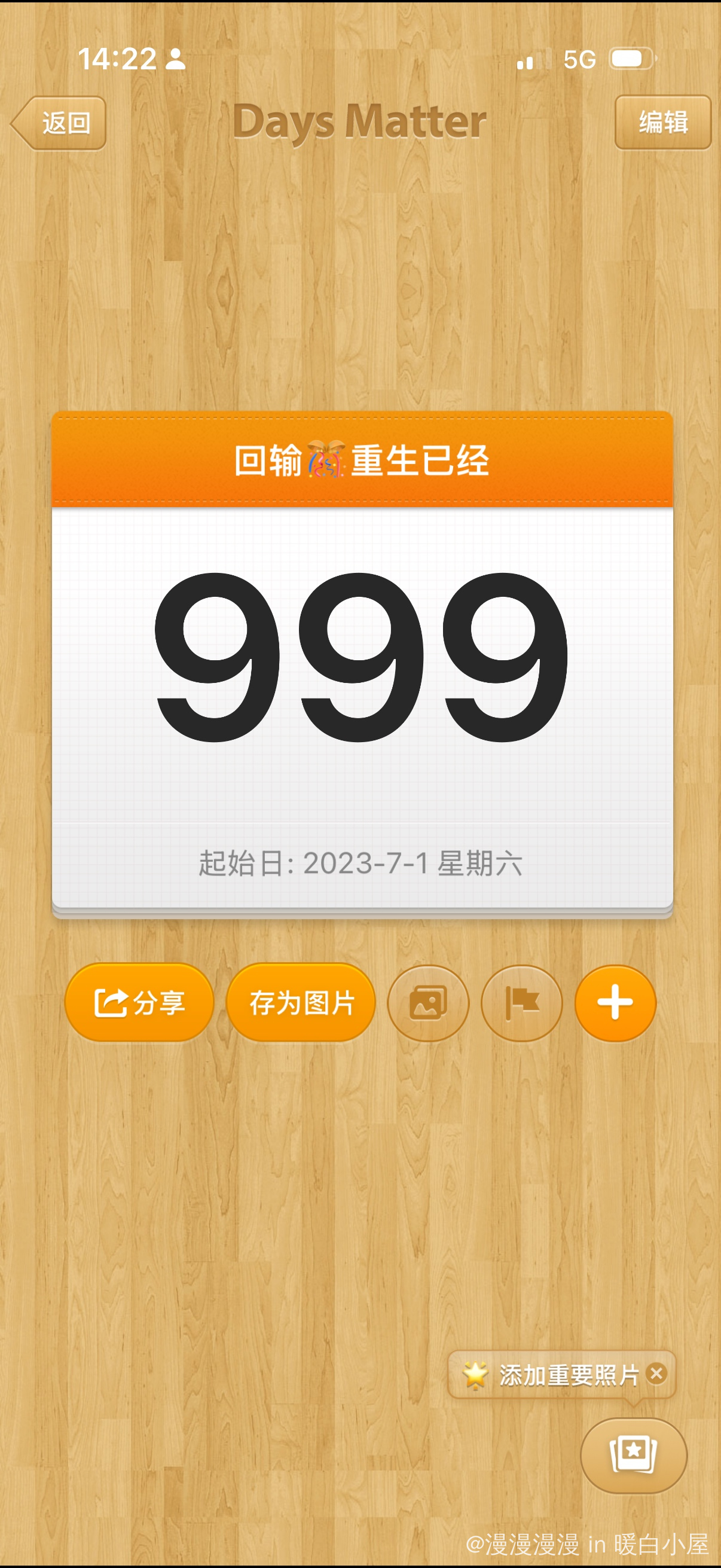
Task: Dismiss the 添加重要照片 tooltip
Action: (x=656, y=1374)
